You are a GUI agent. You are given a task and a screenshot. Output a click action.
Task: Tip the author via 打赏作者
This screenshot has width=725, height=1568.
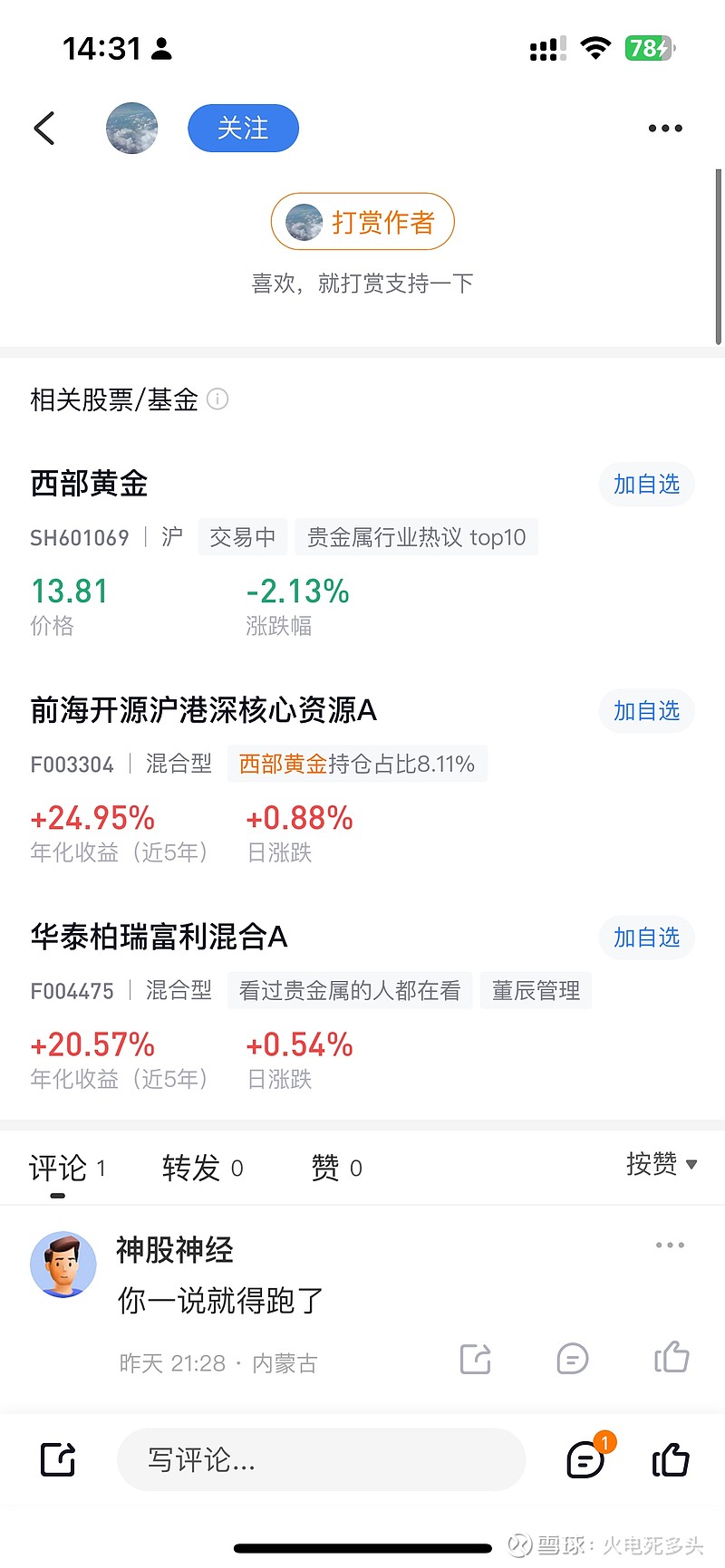(362, 222)
